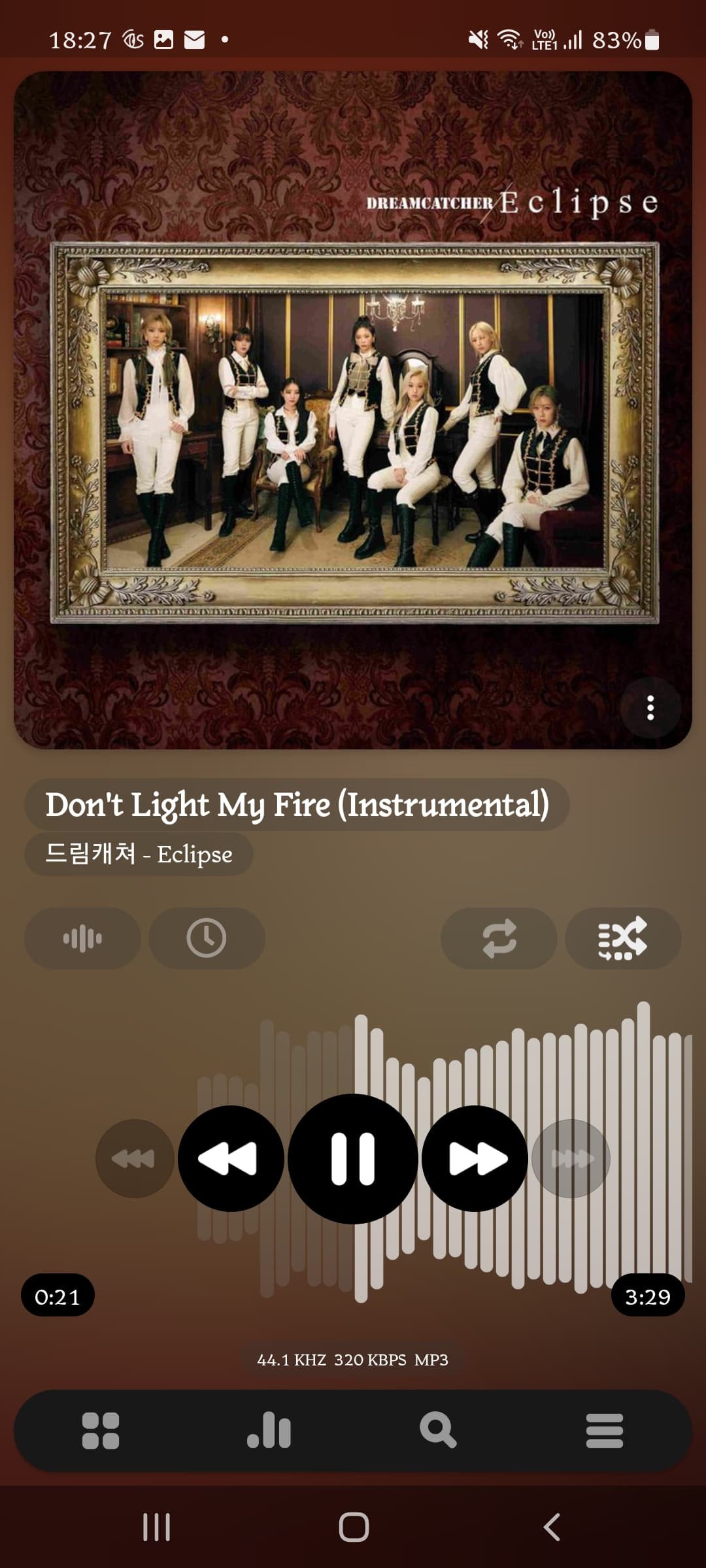Rewind with the double-arrow back button
Viewport: 706px width, 1568px height.
pyautogui.click(x=231, y=1158)
